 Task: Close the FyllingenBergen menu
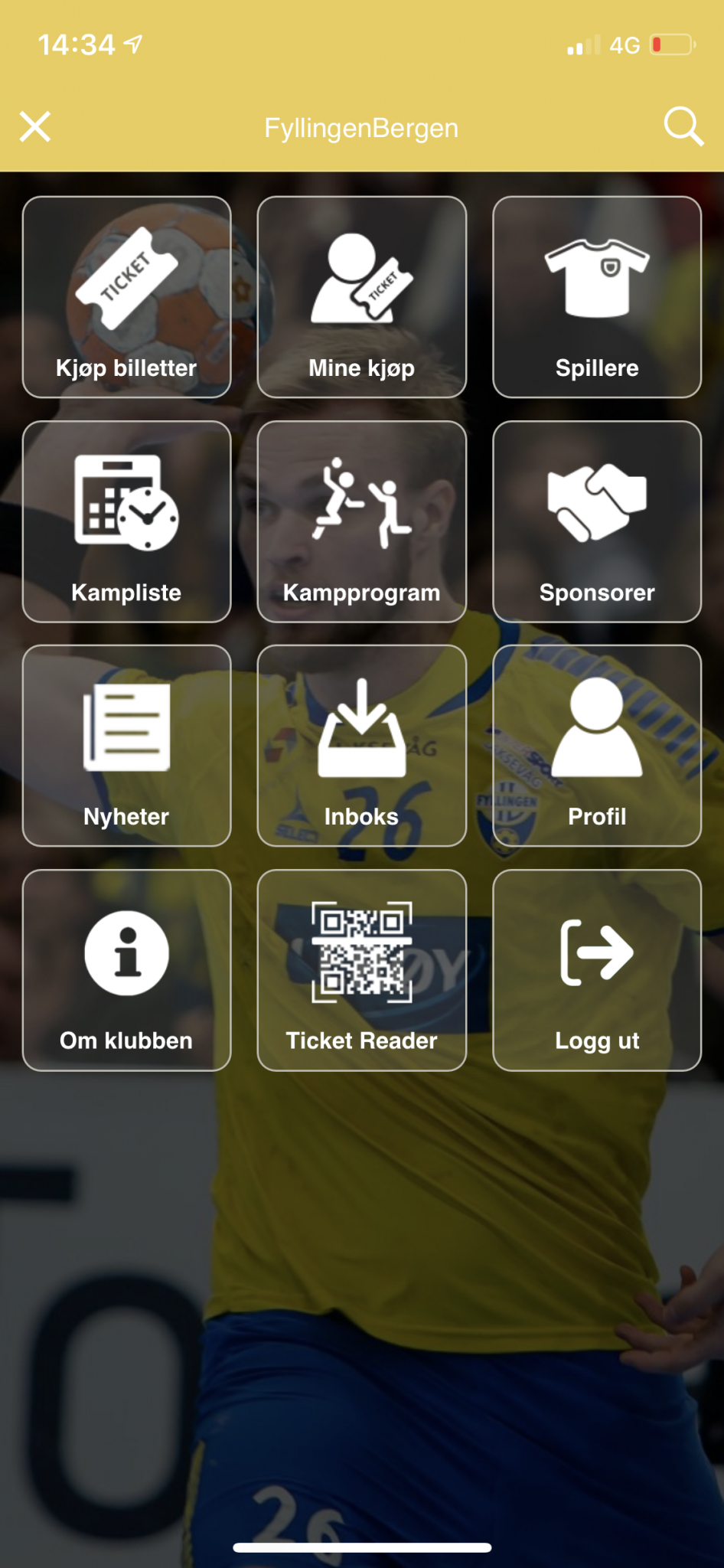point(35,127)
